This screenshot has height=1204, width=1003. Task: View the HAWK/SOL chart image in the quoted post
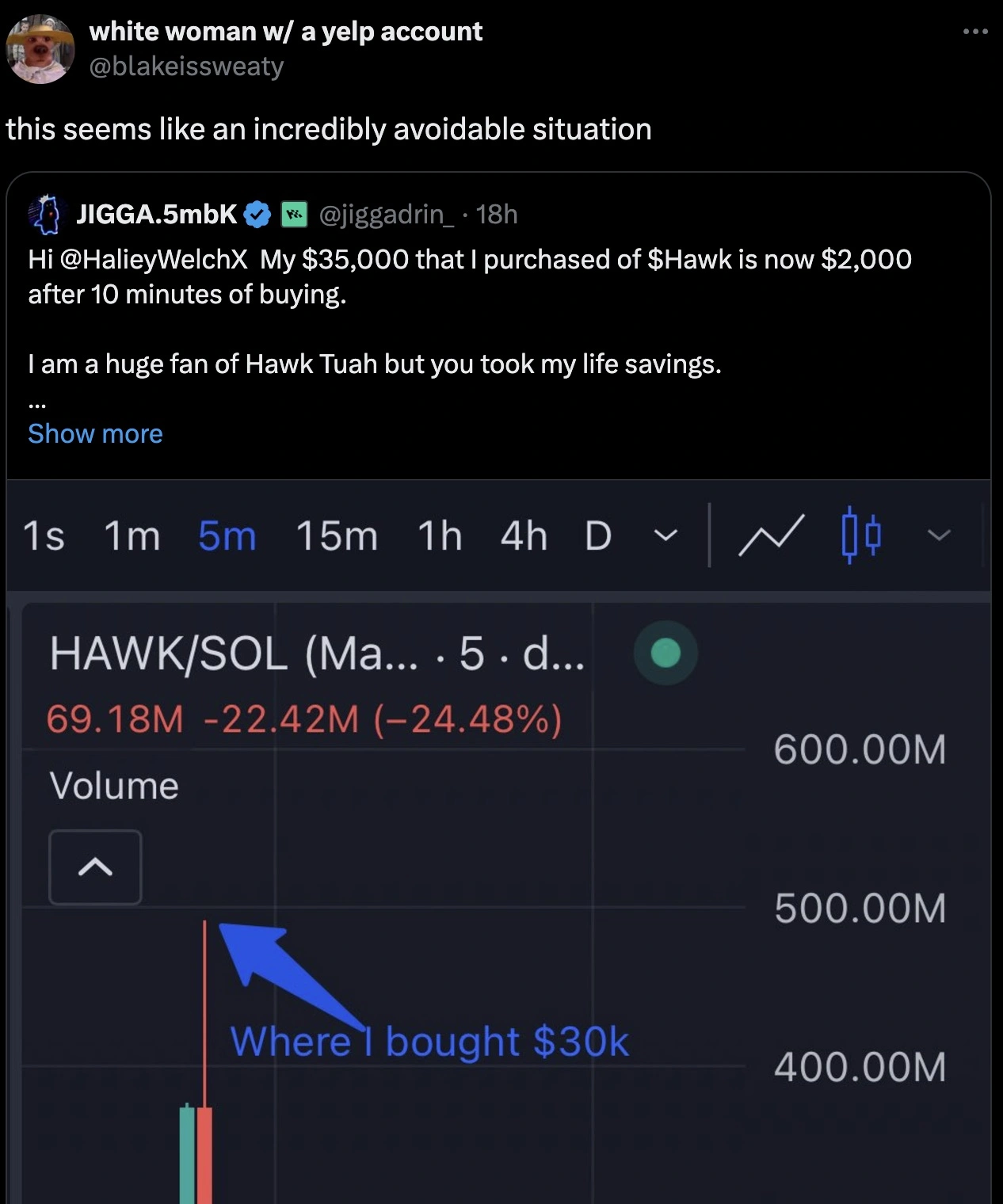499,840
